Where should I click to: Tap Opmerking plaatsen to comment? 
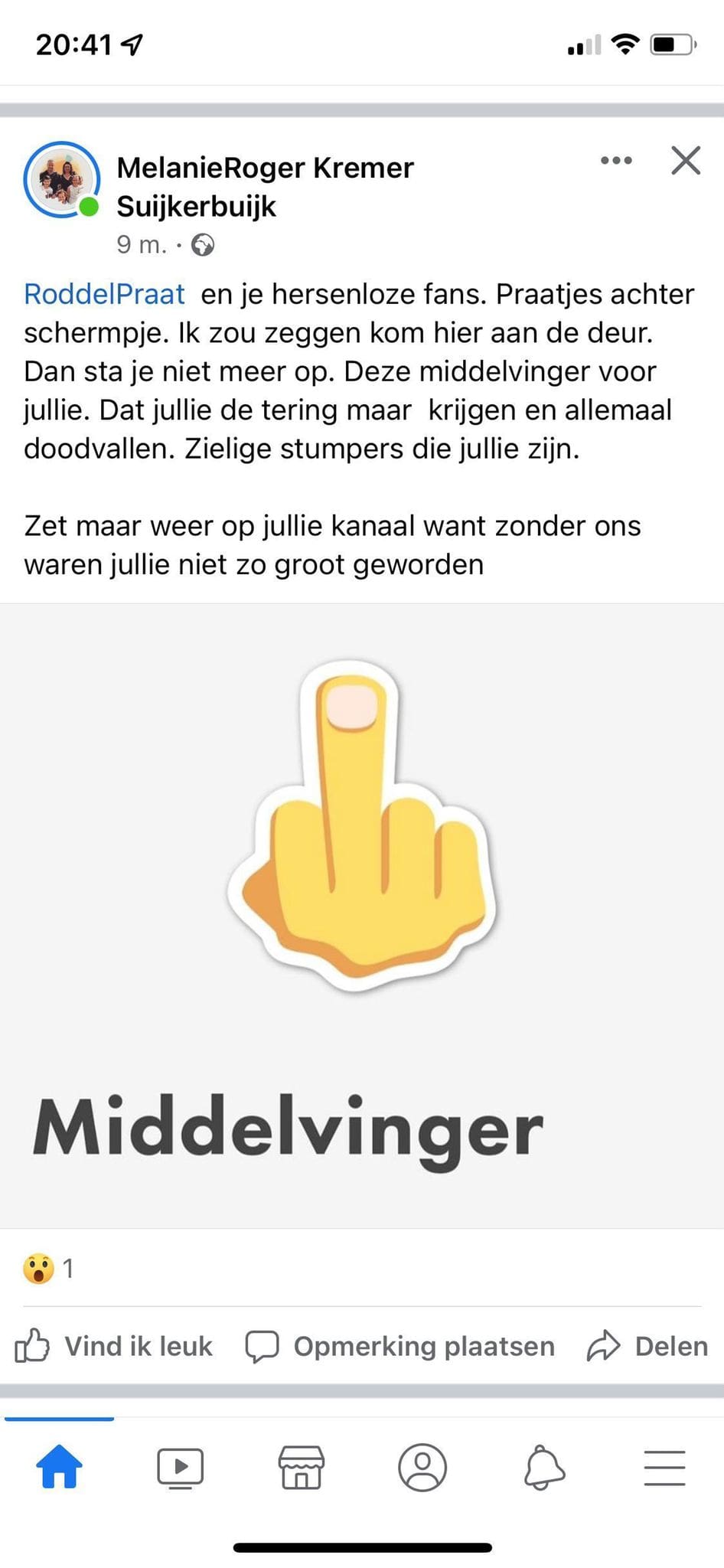[400, 1346]
